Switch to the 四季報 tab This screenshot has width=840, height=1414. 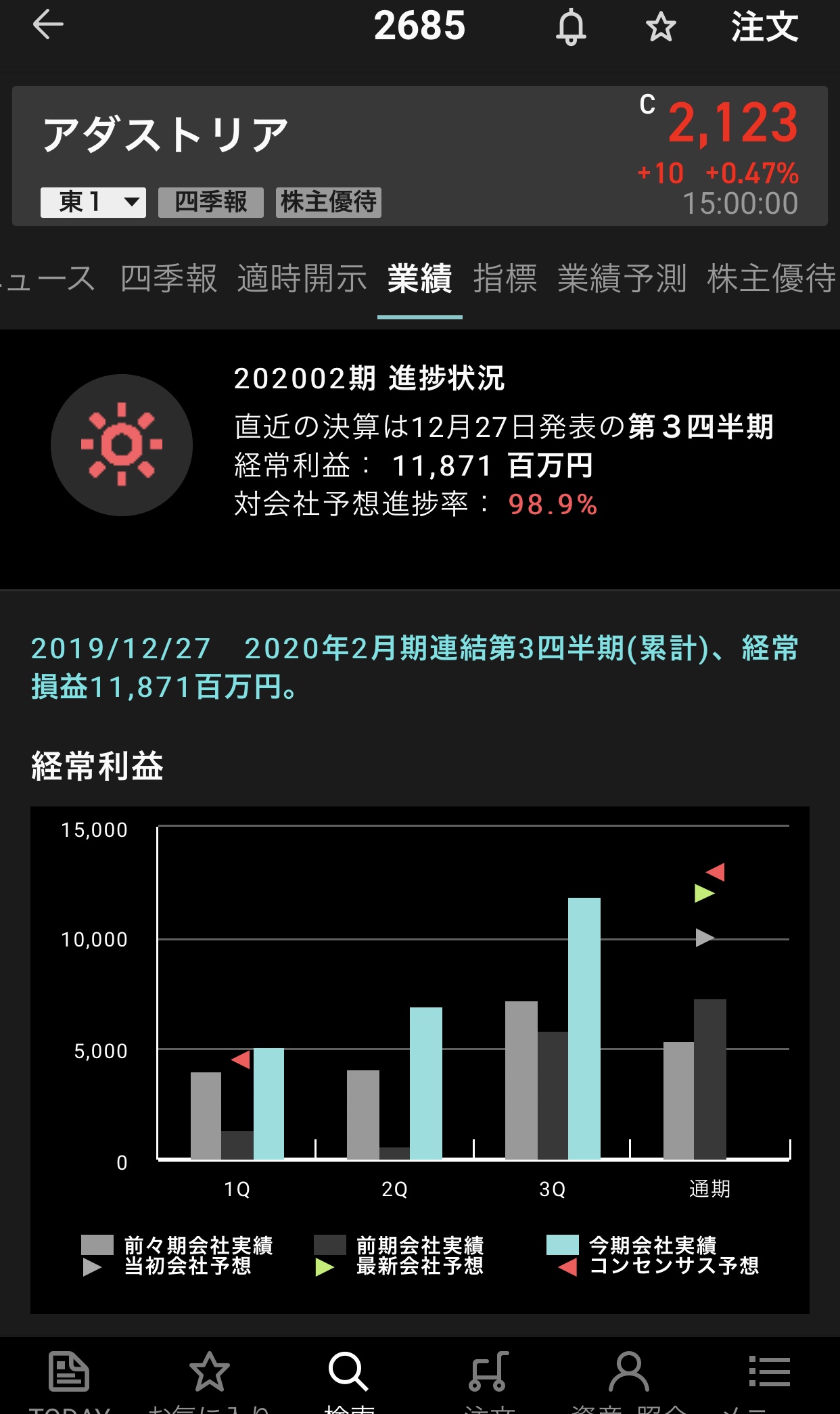click(x=169, y=279)
